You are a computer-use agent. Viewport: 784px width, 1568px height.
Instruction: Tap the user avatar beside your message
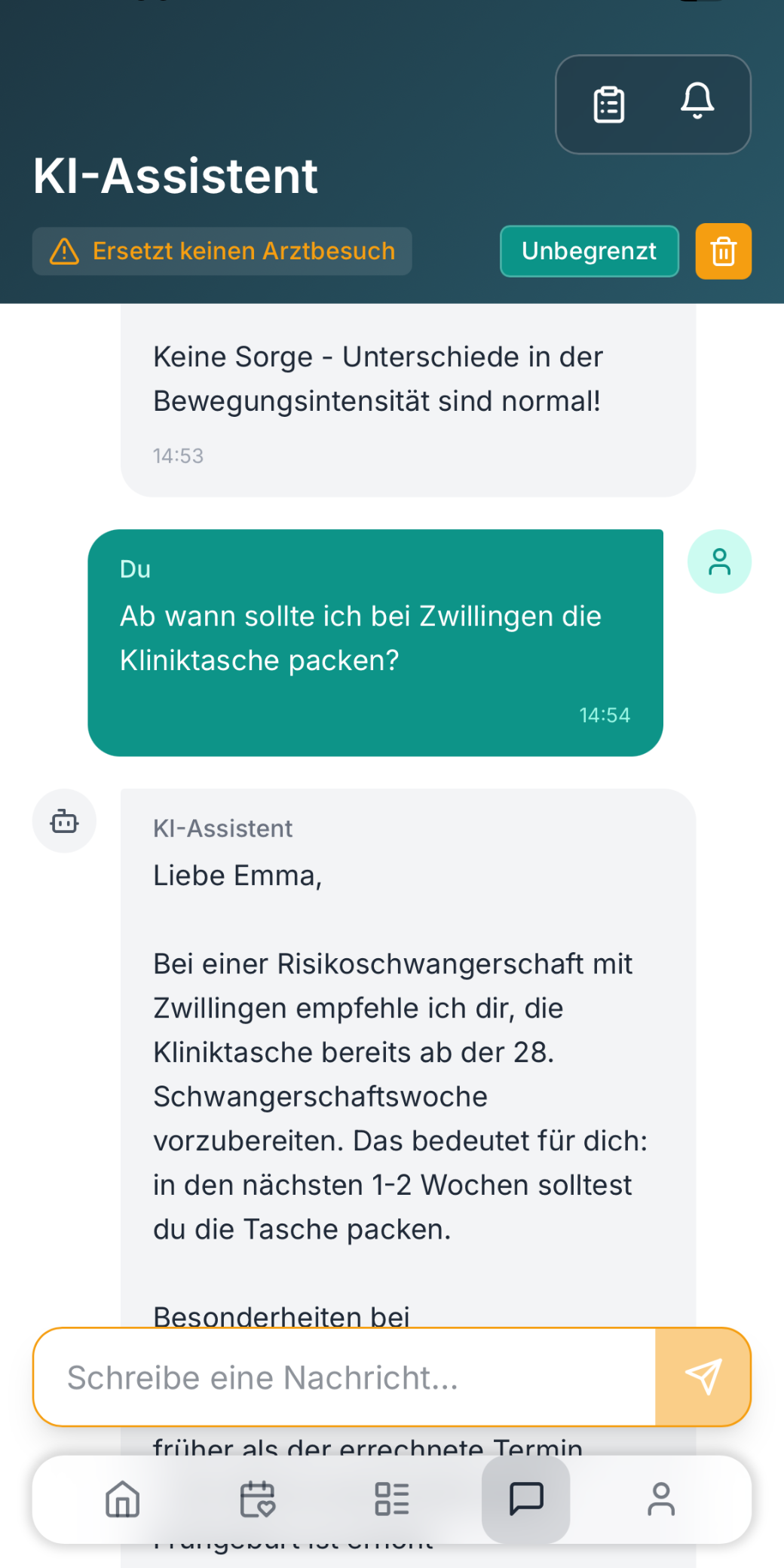[x=718, y=561]
